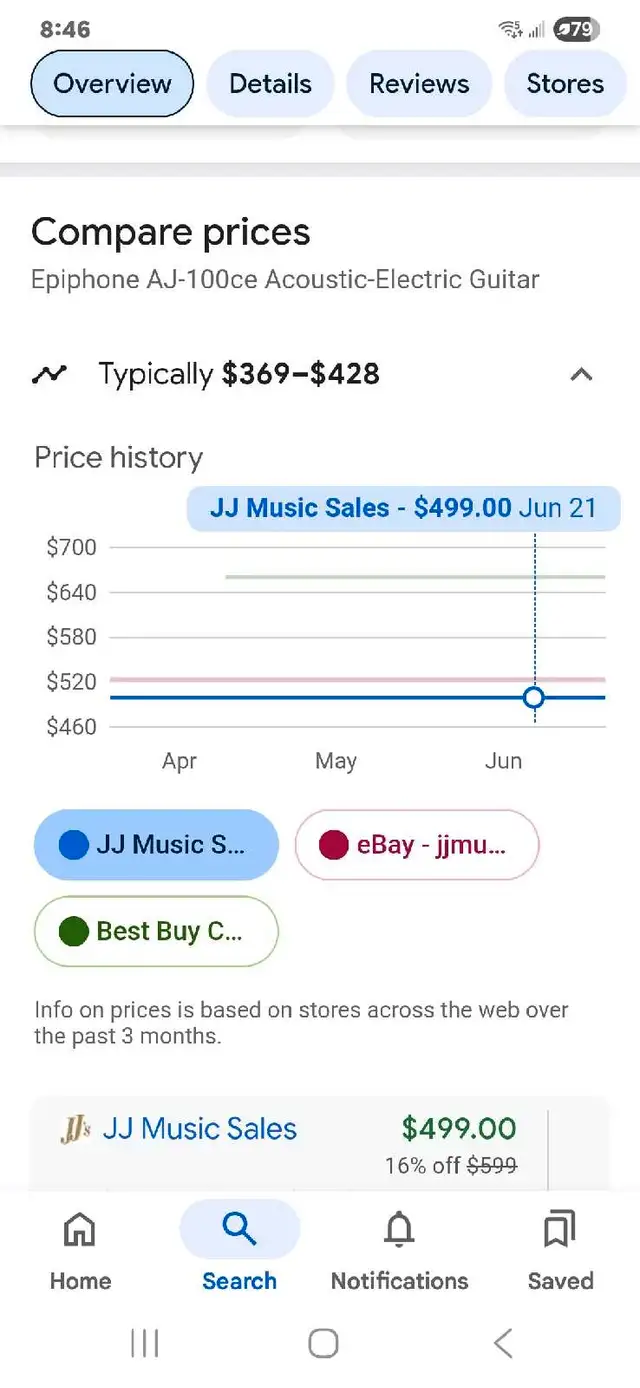Image resolution: width=640 pixels, height=1388 pixels.
Task: Select the Best Buy chip
Action: 156,931
